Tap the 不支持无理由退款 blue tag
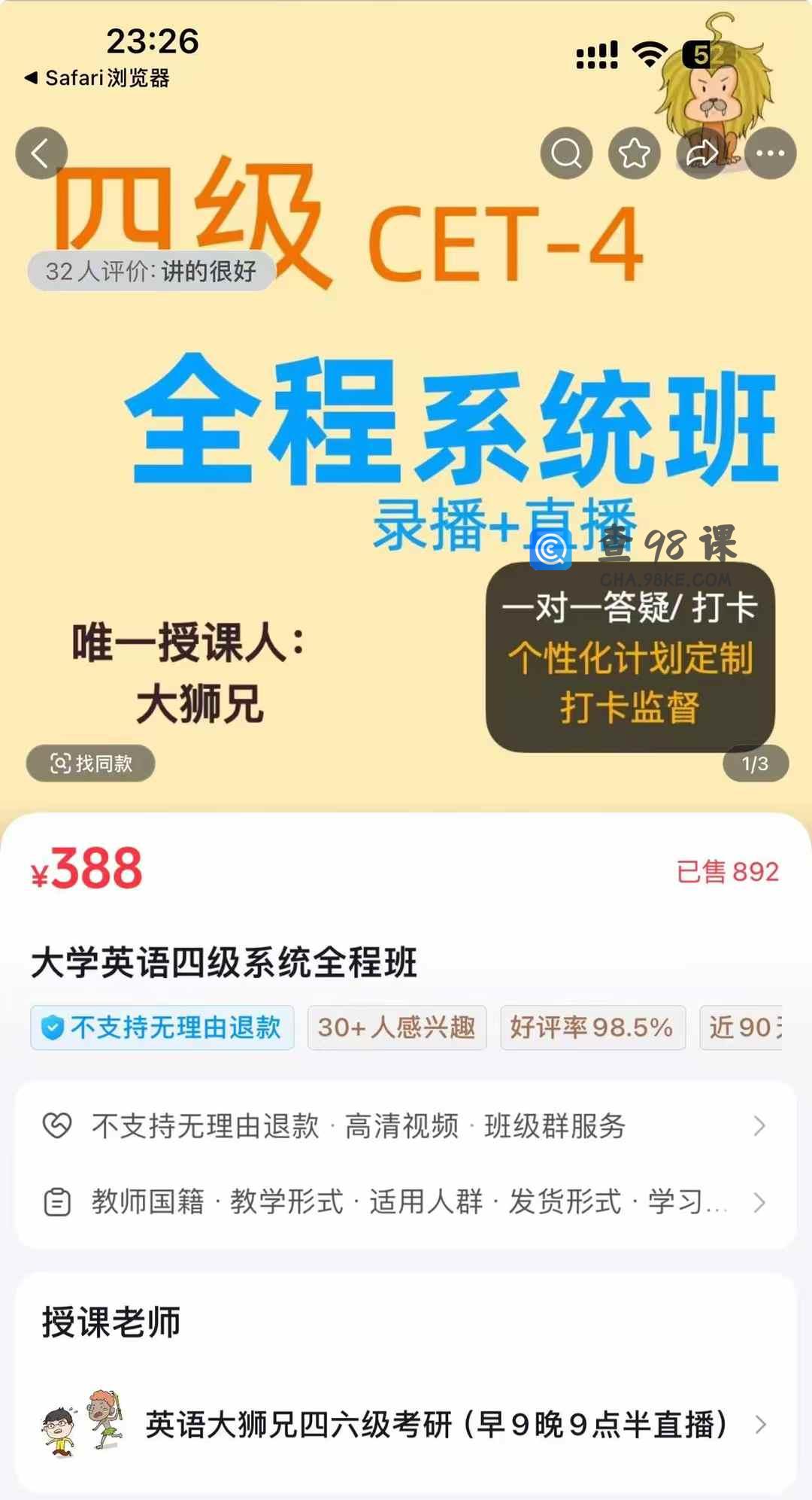Image resolution: width=812 pixels, height=1500 pixels. pos(162,1028)
